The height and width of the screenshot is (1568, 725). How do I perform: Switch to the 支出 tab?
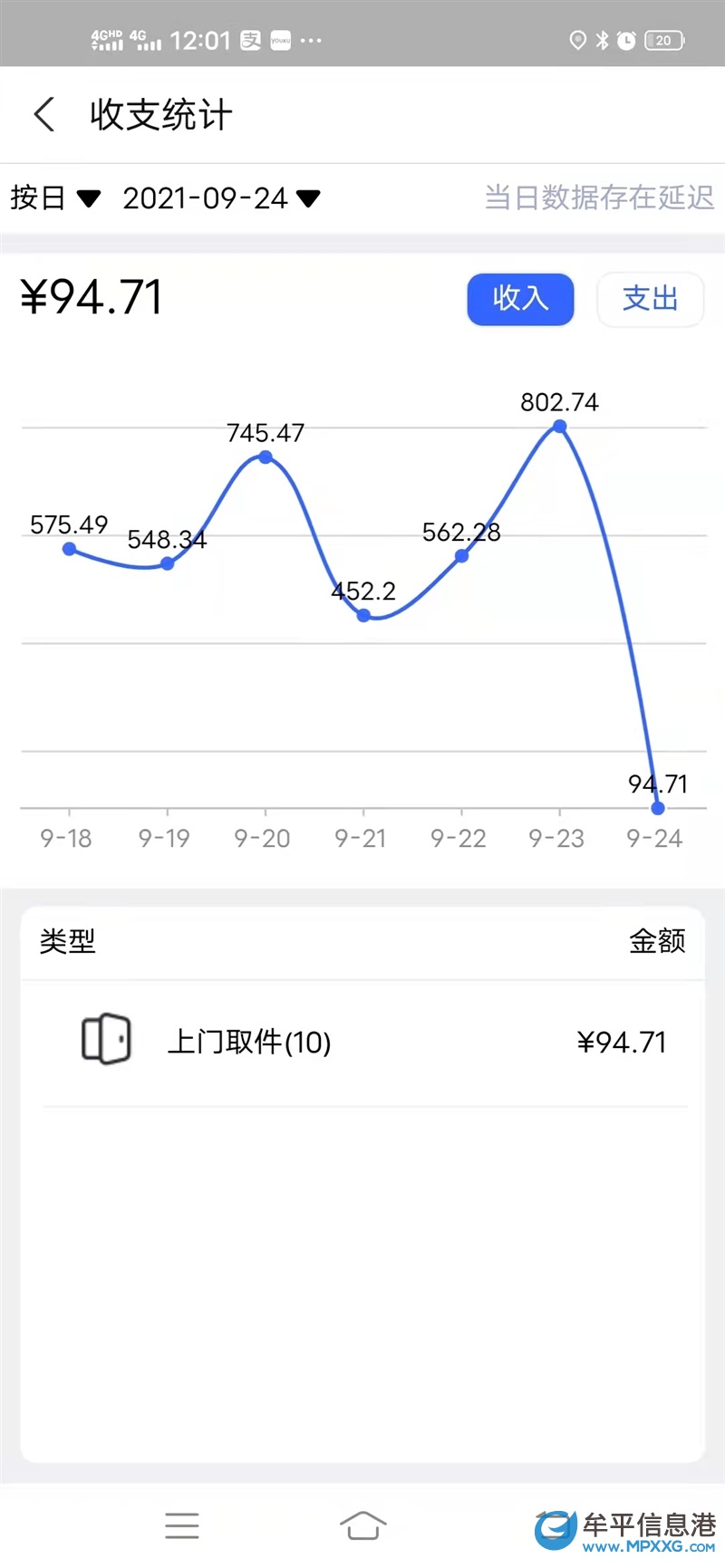tap(650, 299)
